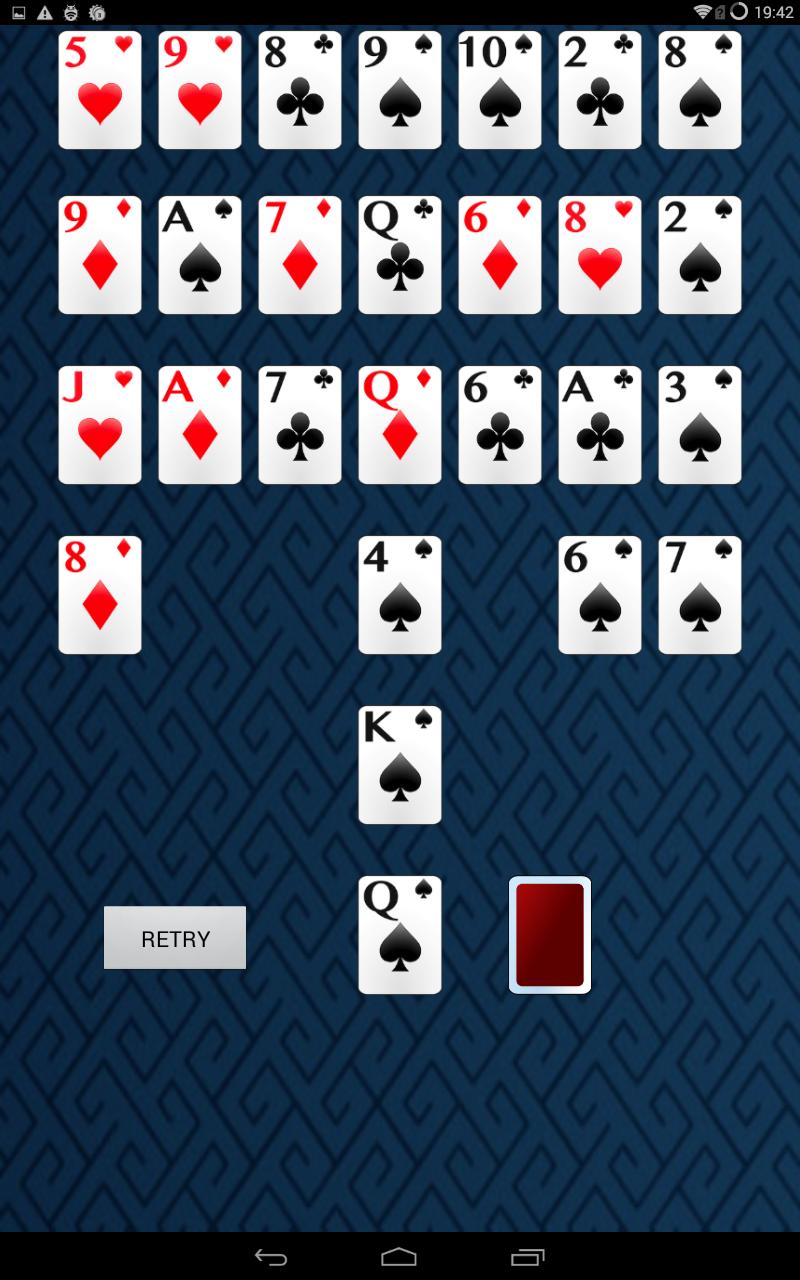The height and width of the screenshot is (1280, 800).
Task: Pick the Queen of clubs card
Action: tap(400, 255)
